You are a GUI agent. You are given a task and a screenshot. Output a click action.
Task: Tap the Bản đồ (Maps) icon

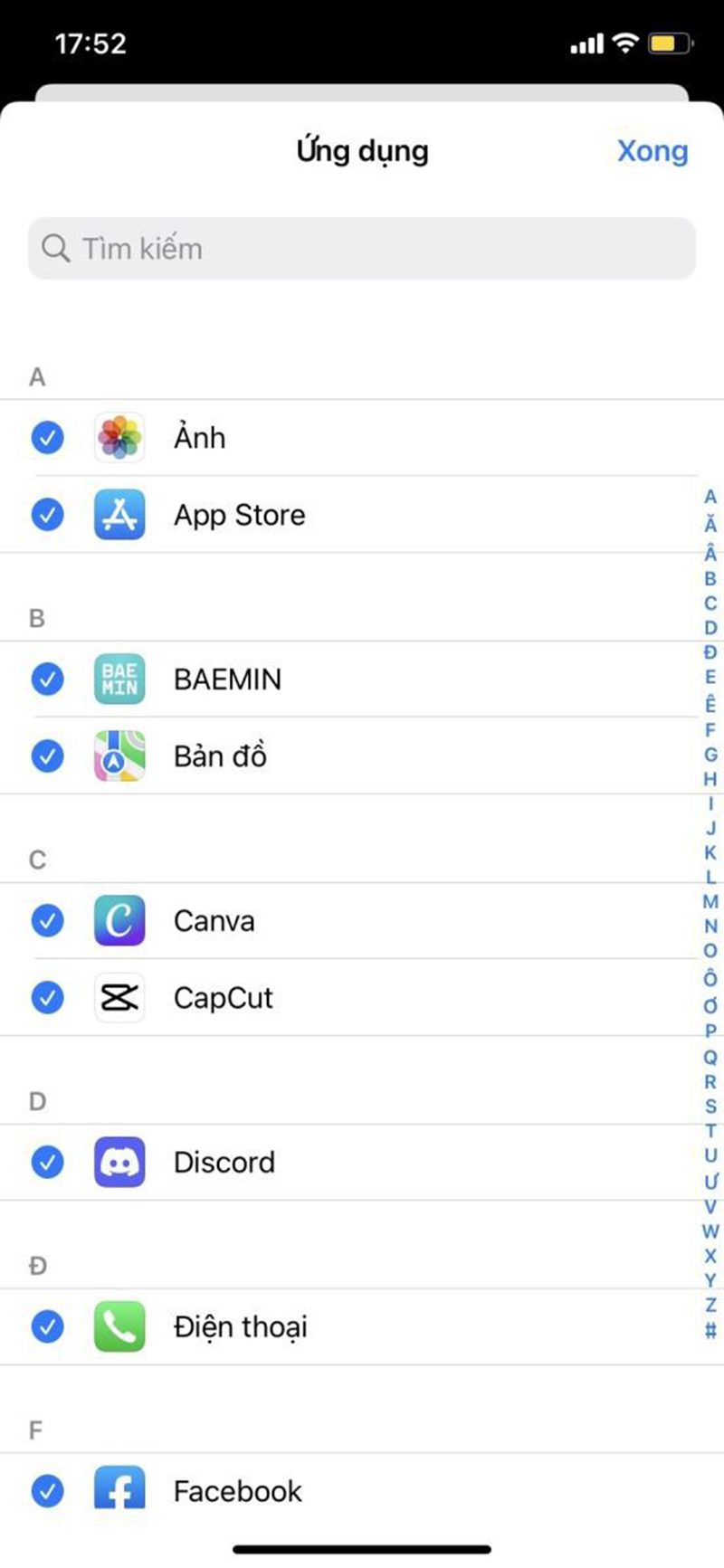click(118, 755)
